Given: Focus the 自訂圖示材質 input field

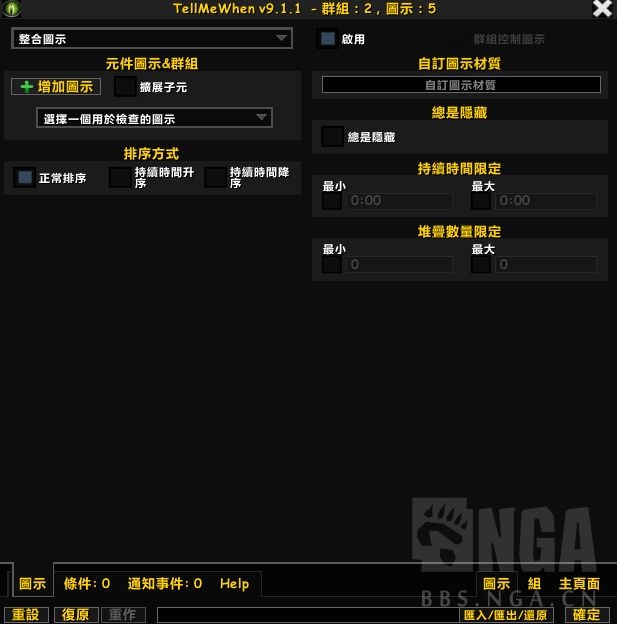Looking at the screenshot, I should pyautogui.click(x=461, y=86).
